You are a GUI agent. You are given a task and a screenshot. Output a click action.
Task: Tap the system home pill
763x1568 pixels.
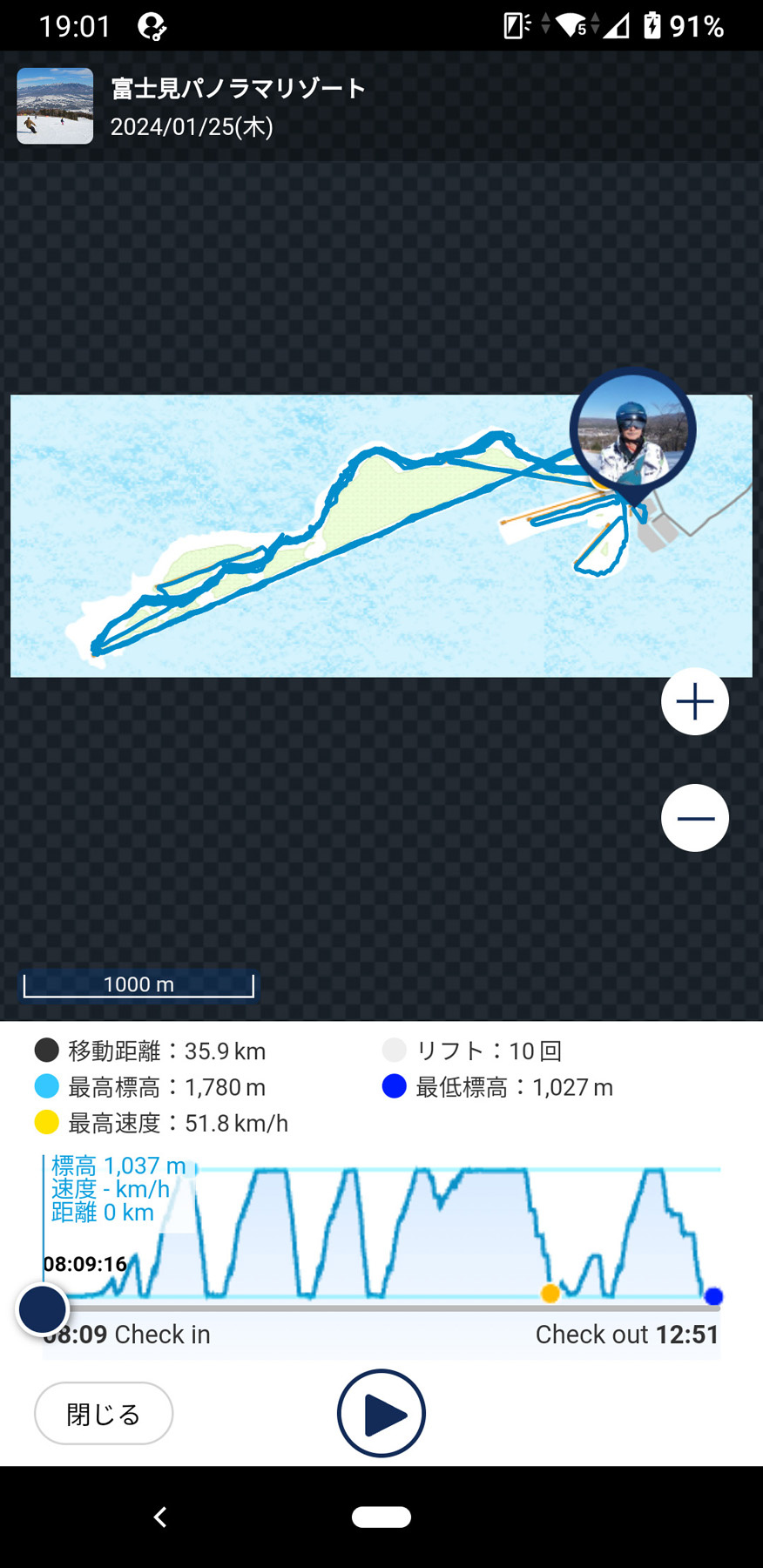(x=381, y=1517)
